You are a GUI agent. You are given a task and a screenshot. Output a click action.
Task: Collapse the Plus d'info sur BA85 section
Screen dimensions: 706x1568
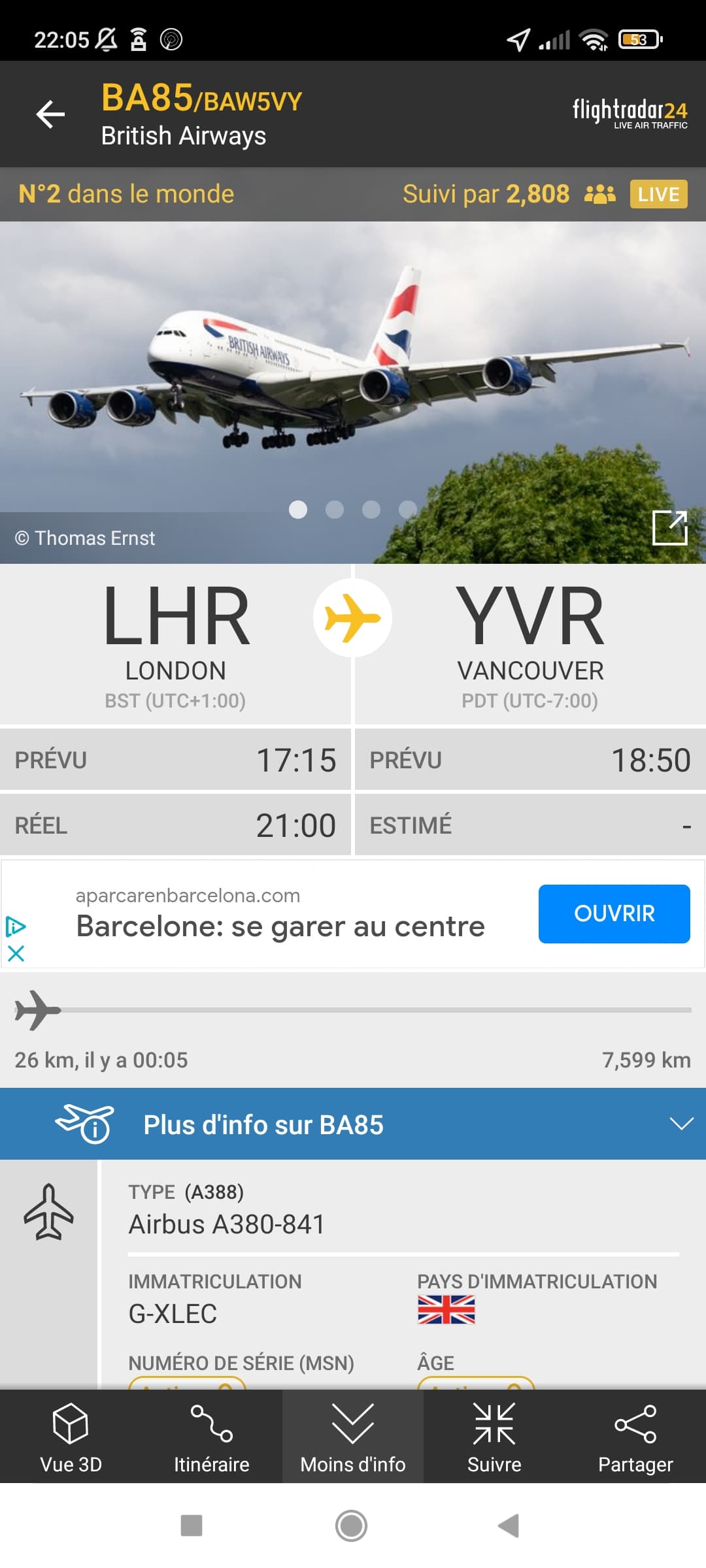(x=681, y=1124)
